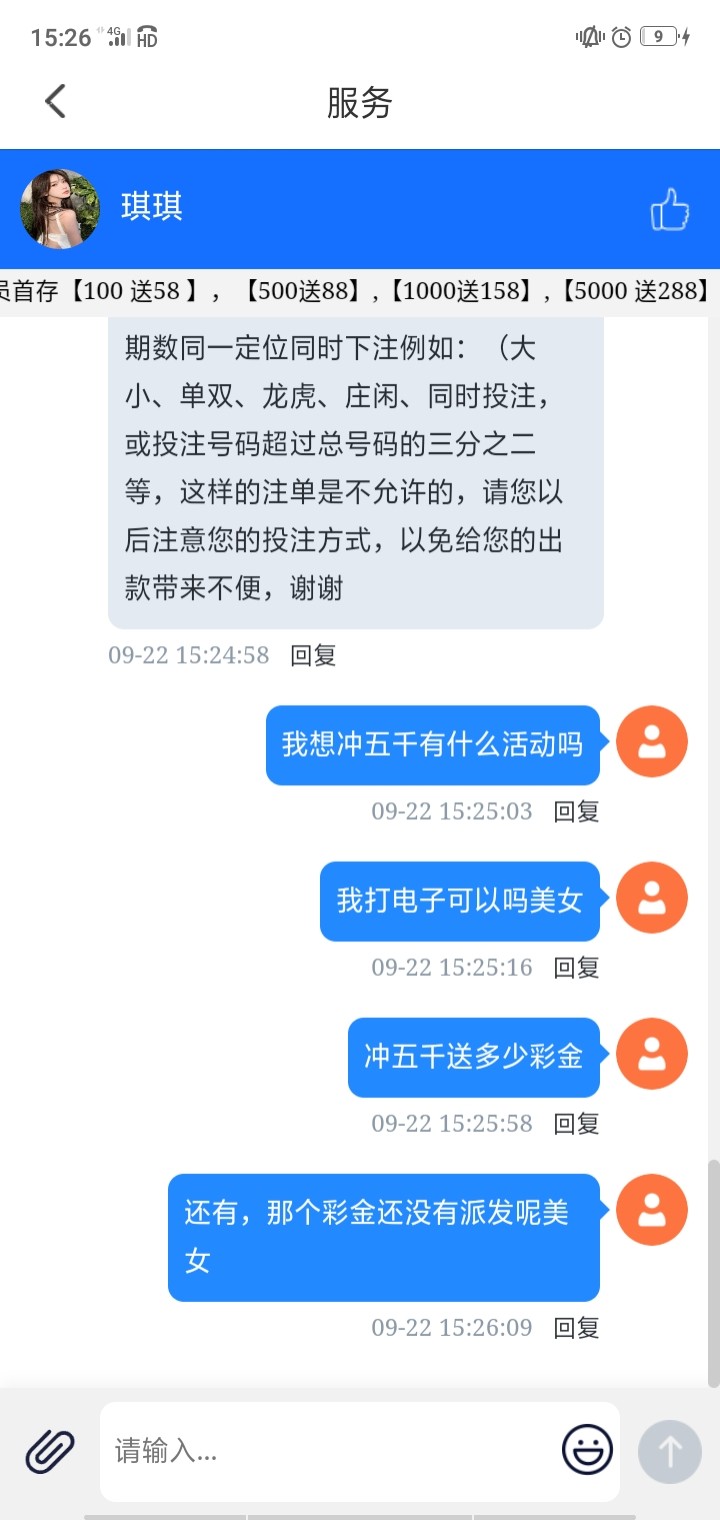The image size is (720, 1520).
Task: Reply to 冲五千送多少彩金 message
Action: tap(576, 1123)
